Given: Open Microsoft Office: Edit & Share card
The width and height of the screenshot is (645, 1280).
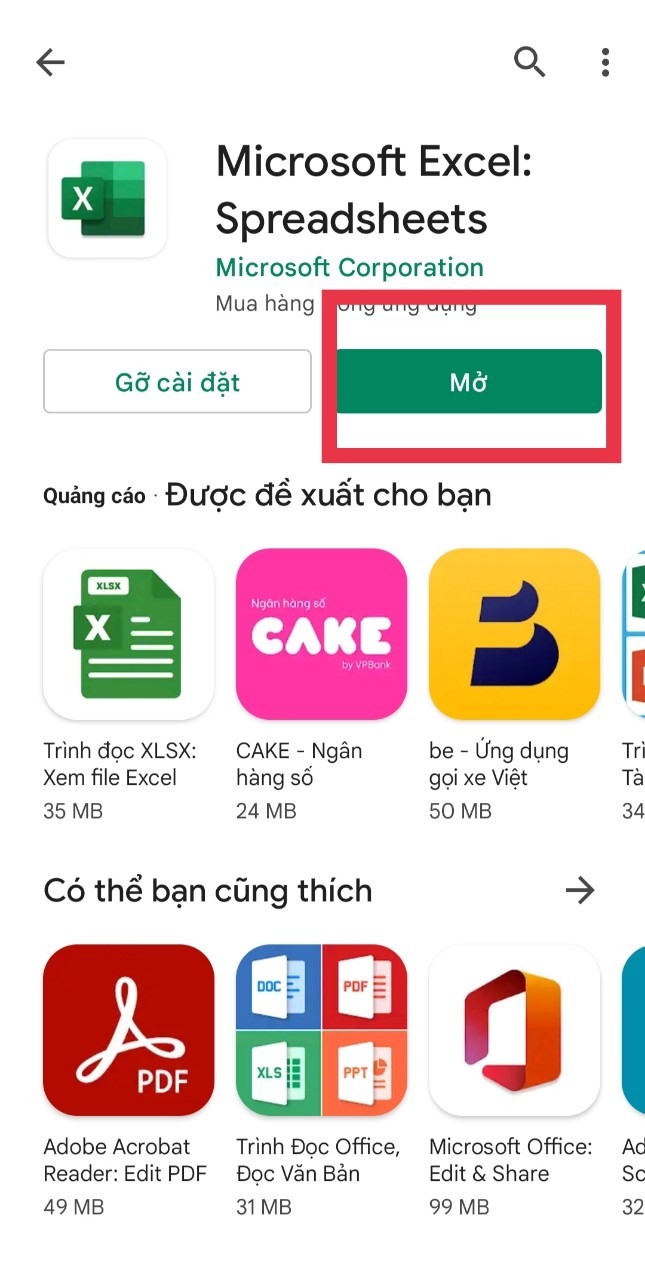Looking at the screenshot, I should (514, 1081).
